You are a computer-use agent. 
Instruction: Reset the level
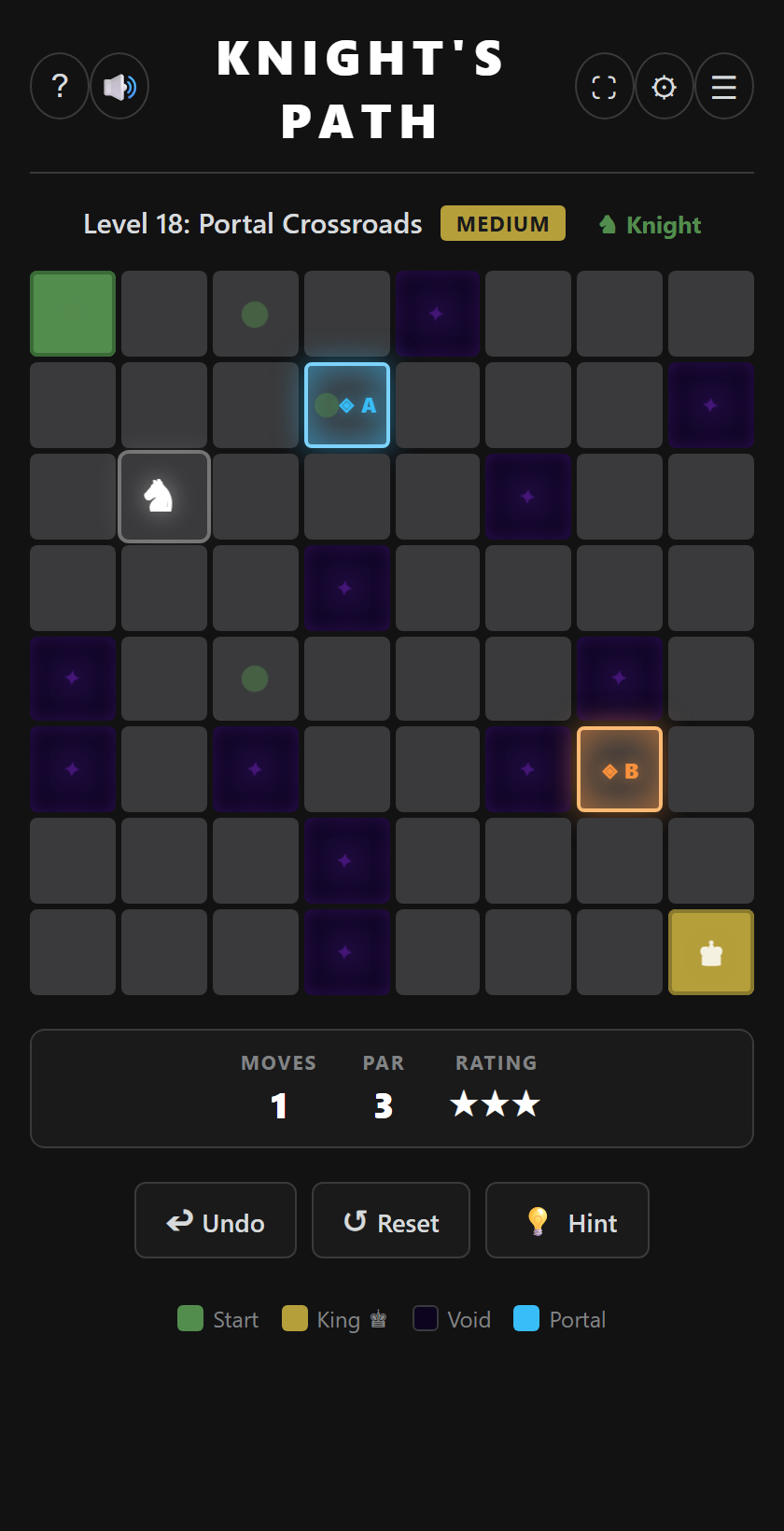point(391,1221)
